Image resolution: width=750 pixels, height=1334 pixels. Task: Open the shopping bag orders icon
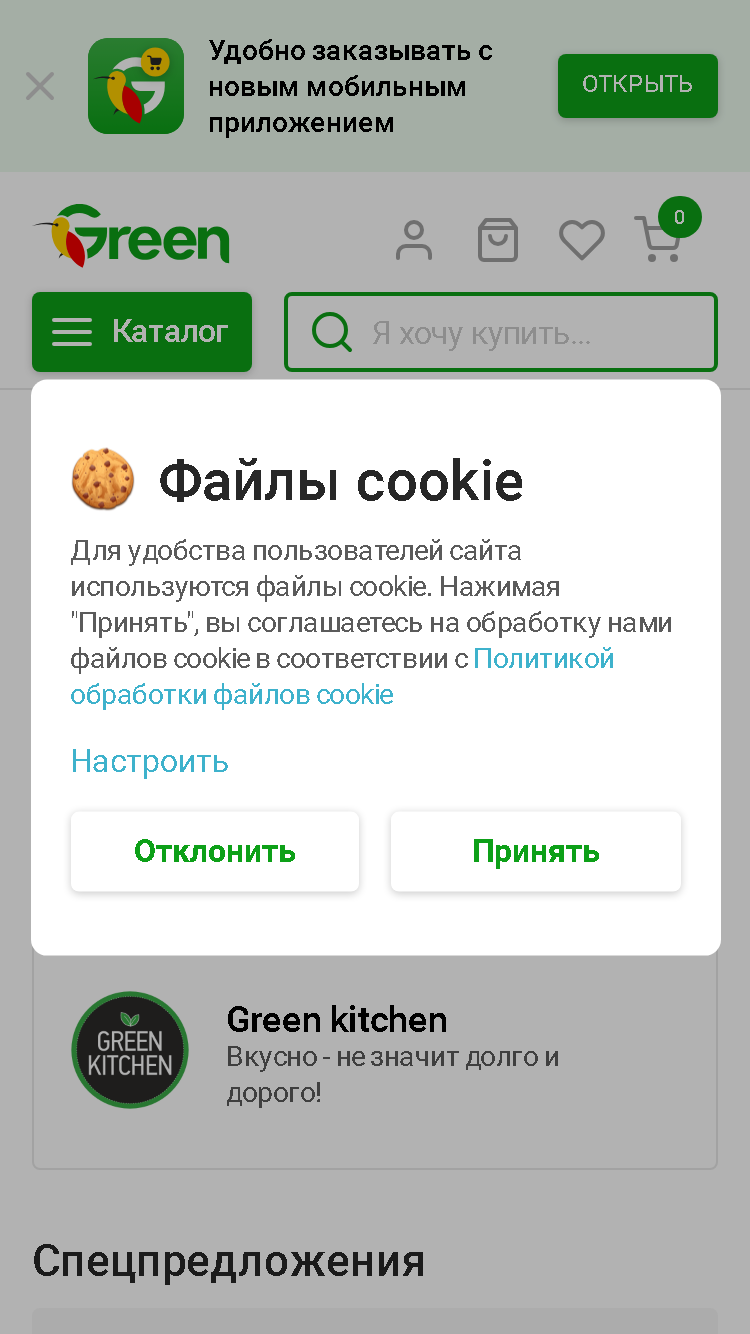click(498, 240)
